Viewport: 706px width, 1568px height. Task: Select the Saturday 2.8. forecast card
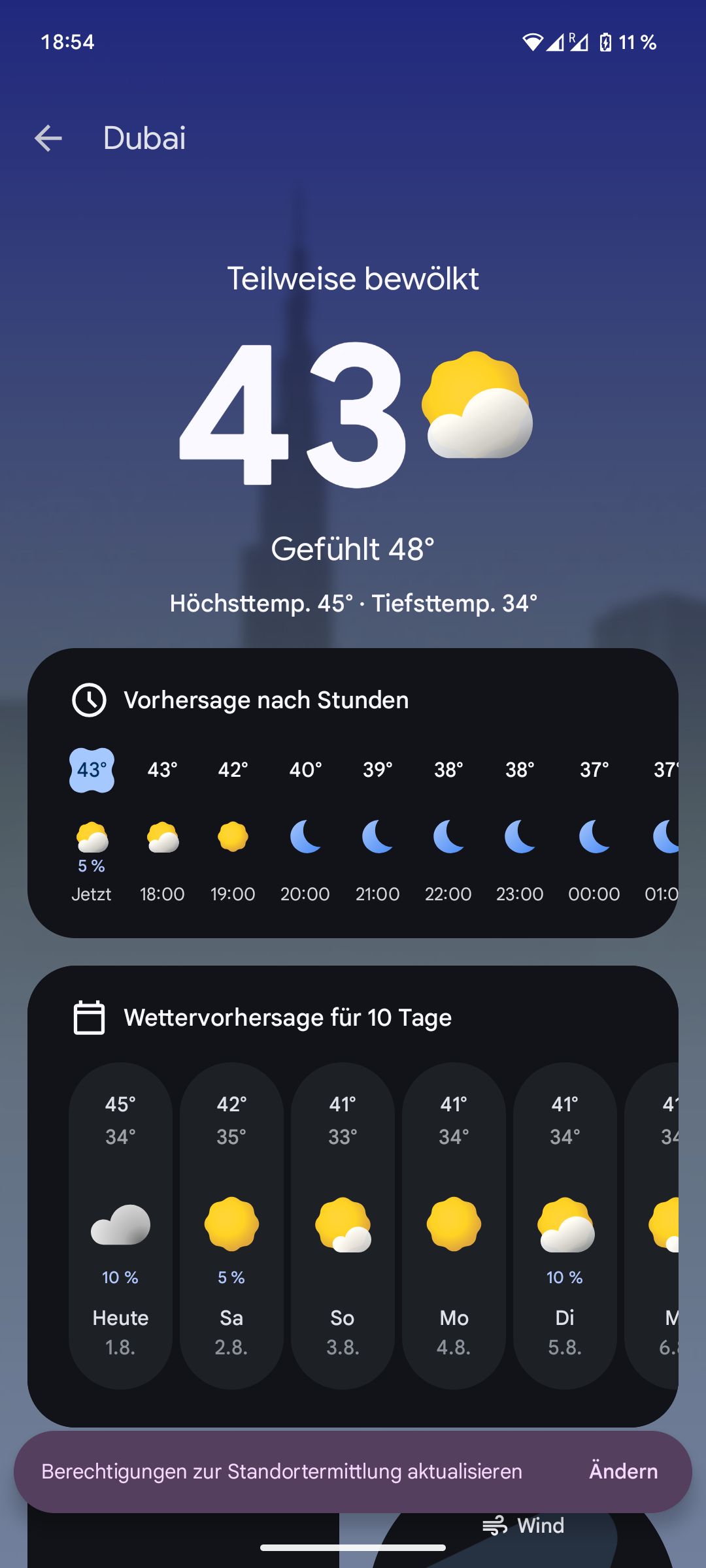tap(231, 1225)
